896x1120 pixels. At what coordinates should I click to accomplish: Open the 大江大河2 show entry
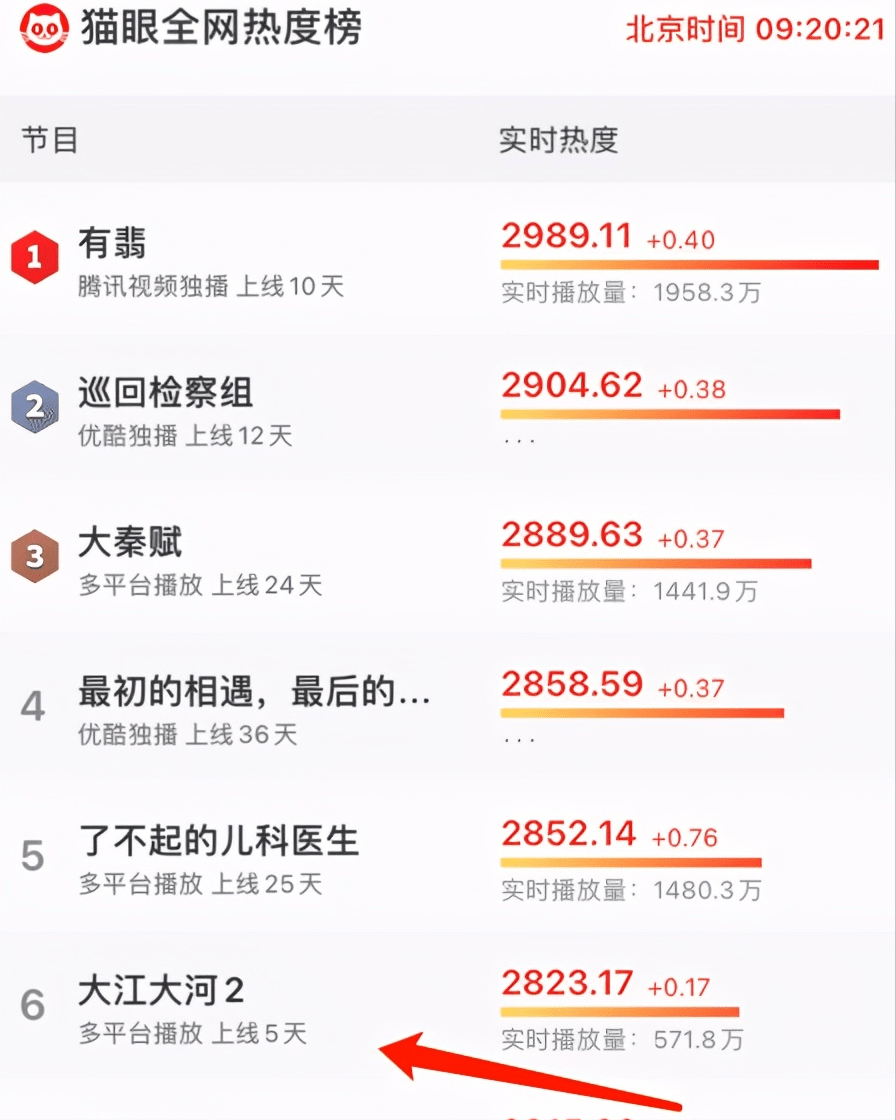click(x=448, y=1006)
